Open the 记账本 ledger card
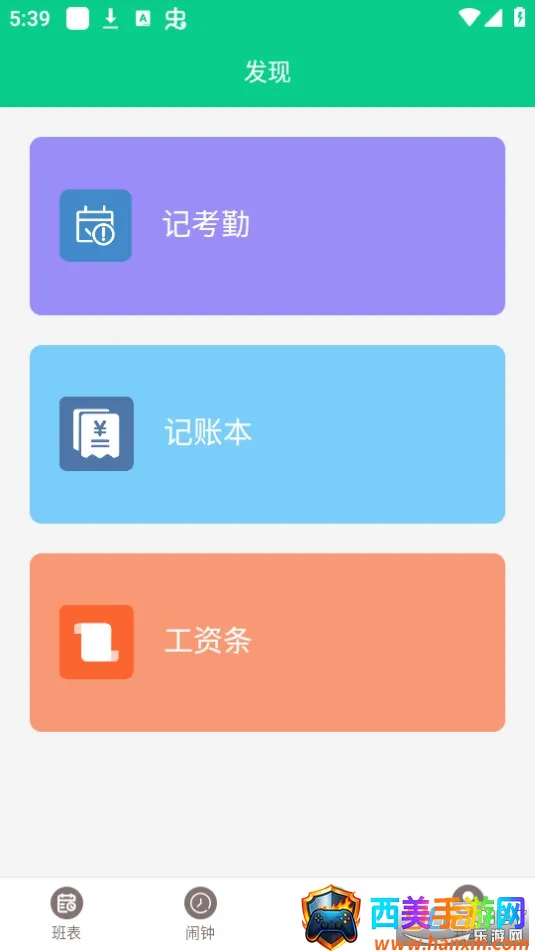535x952 pixels. point(267,434)
